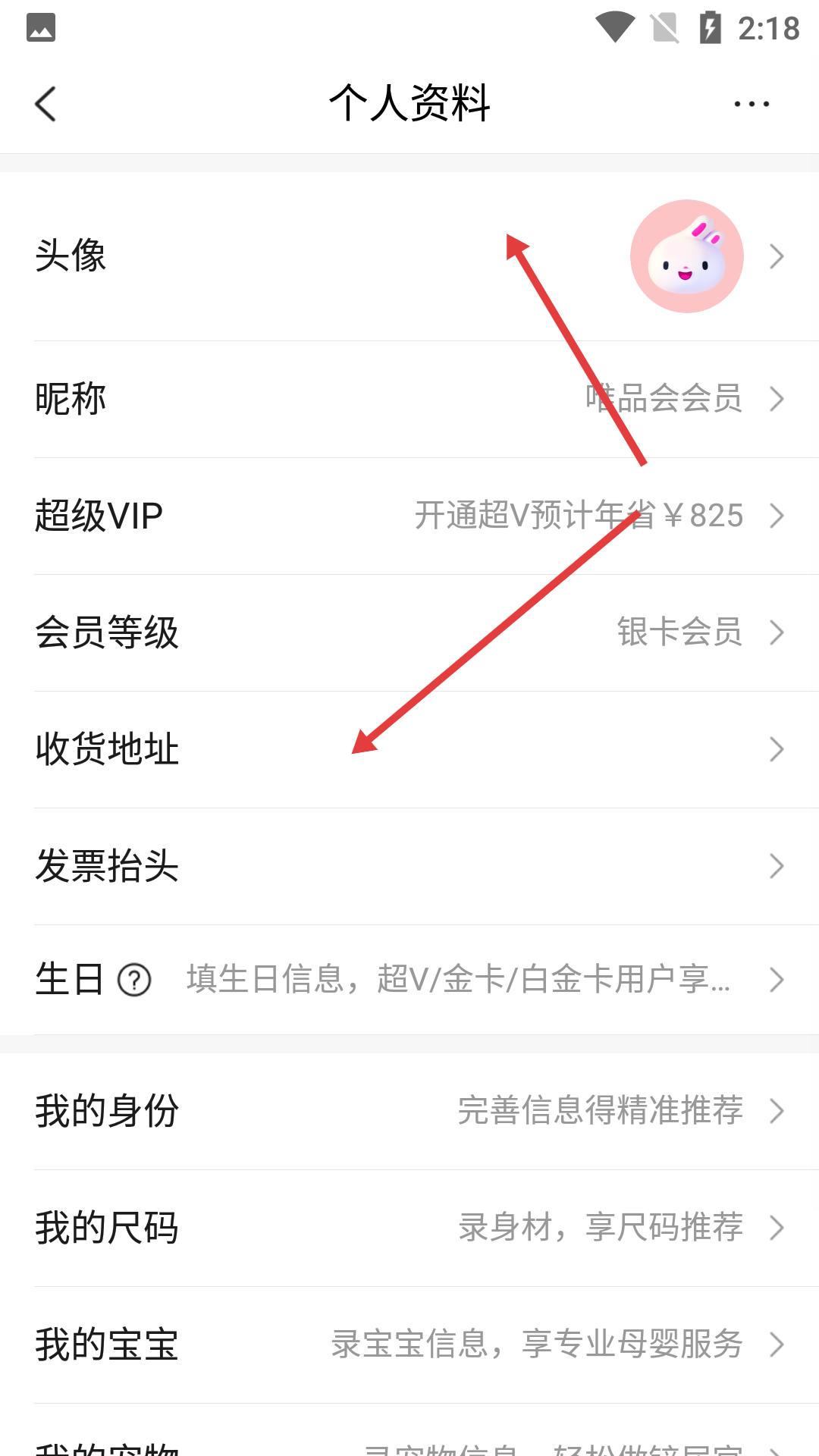819x1456 pixels.
Task: Edit the 昵称 nickname row
Action: point(409,399)
